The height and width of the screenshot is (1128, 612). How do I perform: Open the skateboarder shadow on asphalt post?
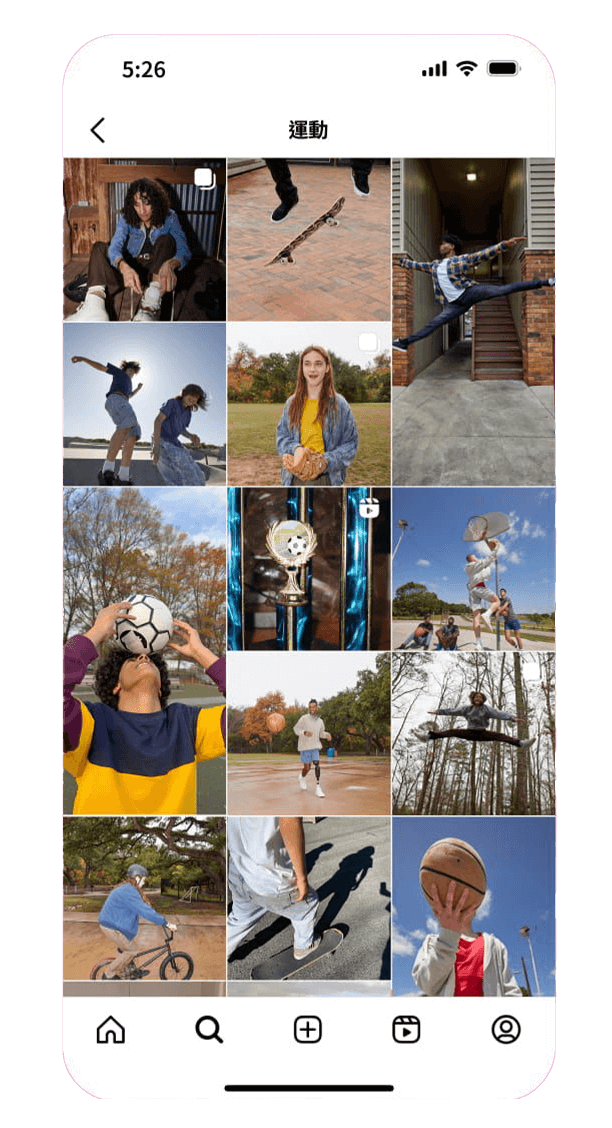[308, 898]
